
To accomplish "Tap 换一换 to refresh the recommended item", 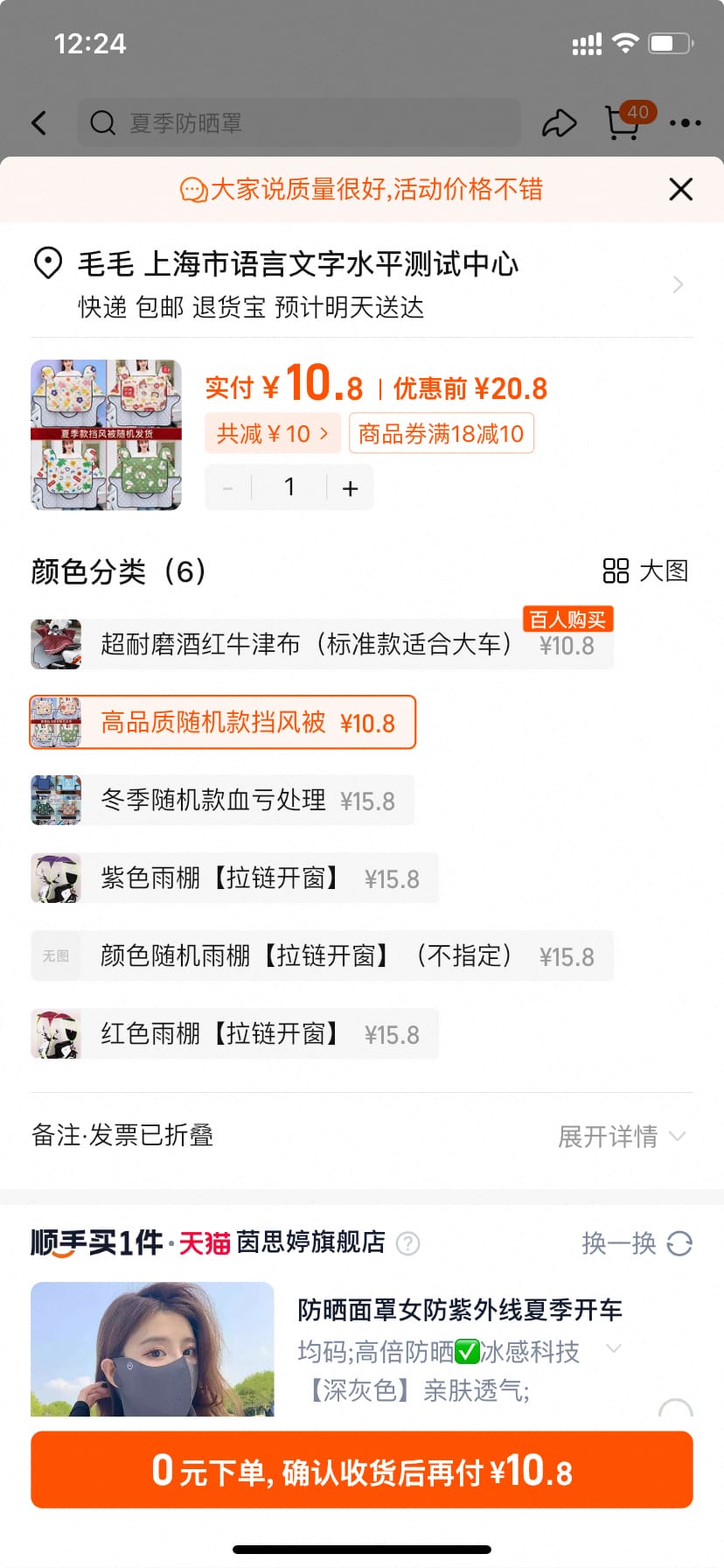I will 637,1243.
